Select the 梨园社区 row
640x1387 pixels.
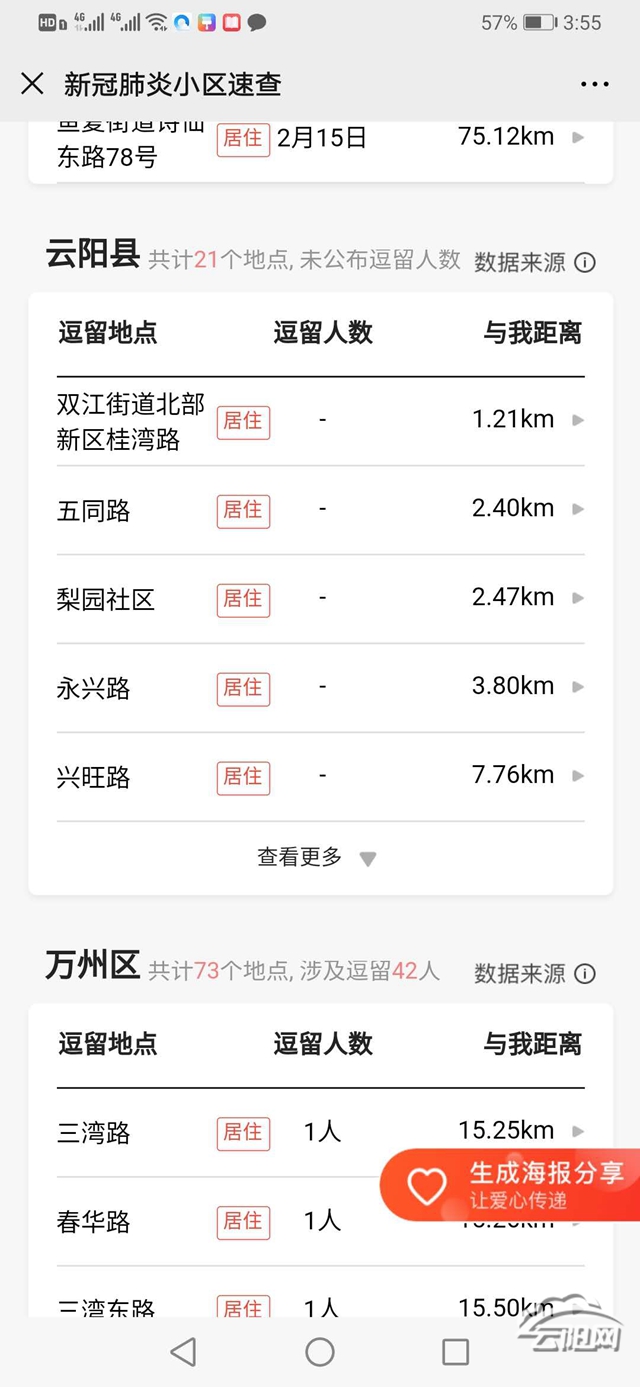click(x=320, y=599)
